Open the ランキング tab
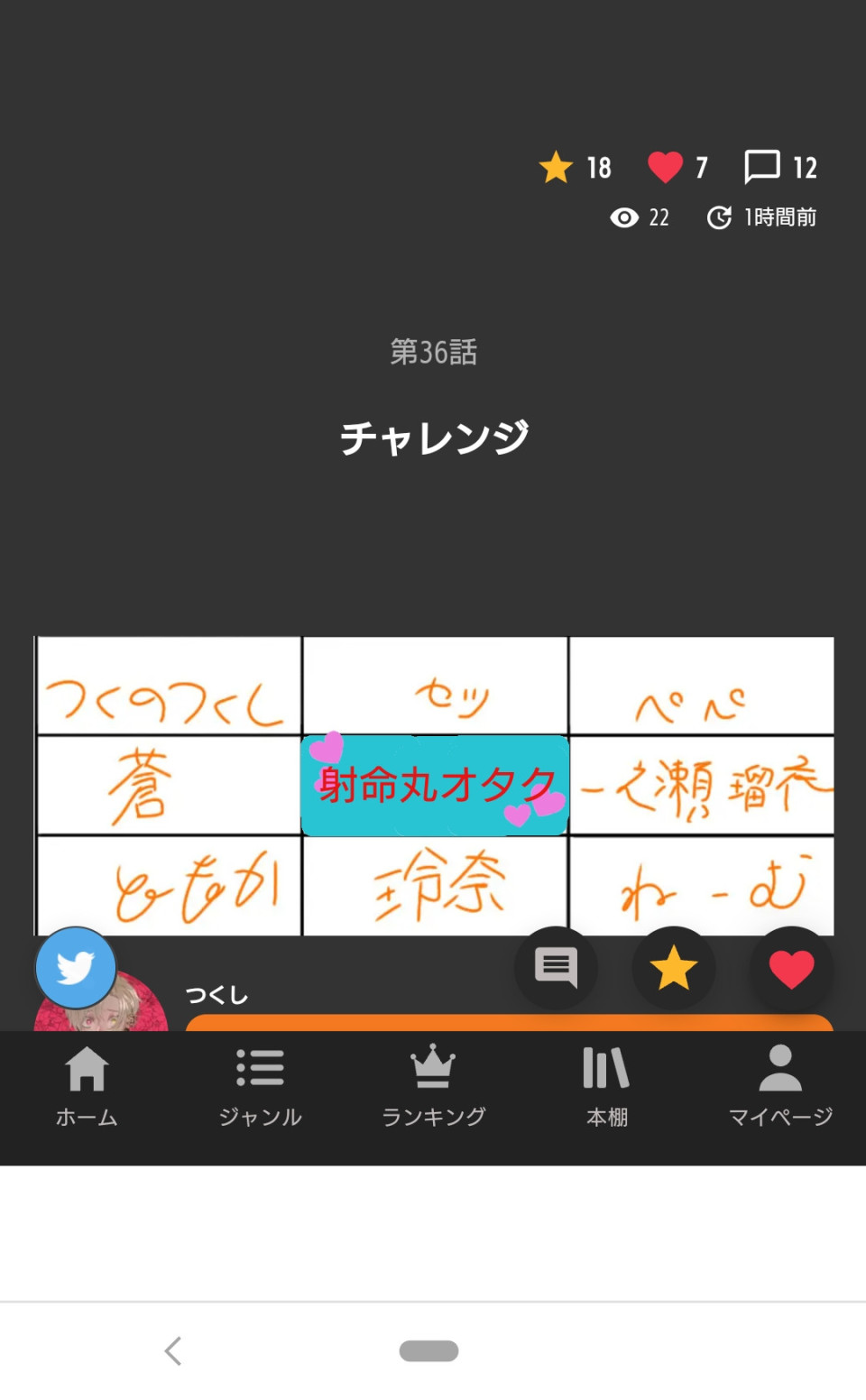The height and width of the screenshot is (1400, 866). pyautogui.click(x=433, y=1087)
